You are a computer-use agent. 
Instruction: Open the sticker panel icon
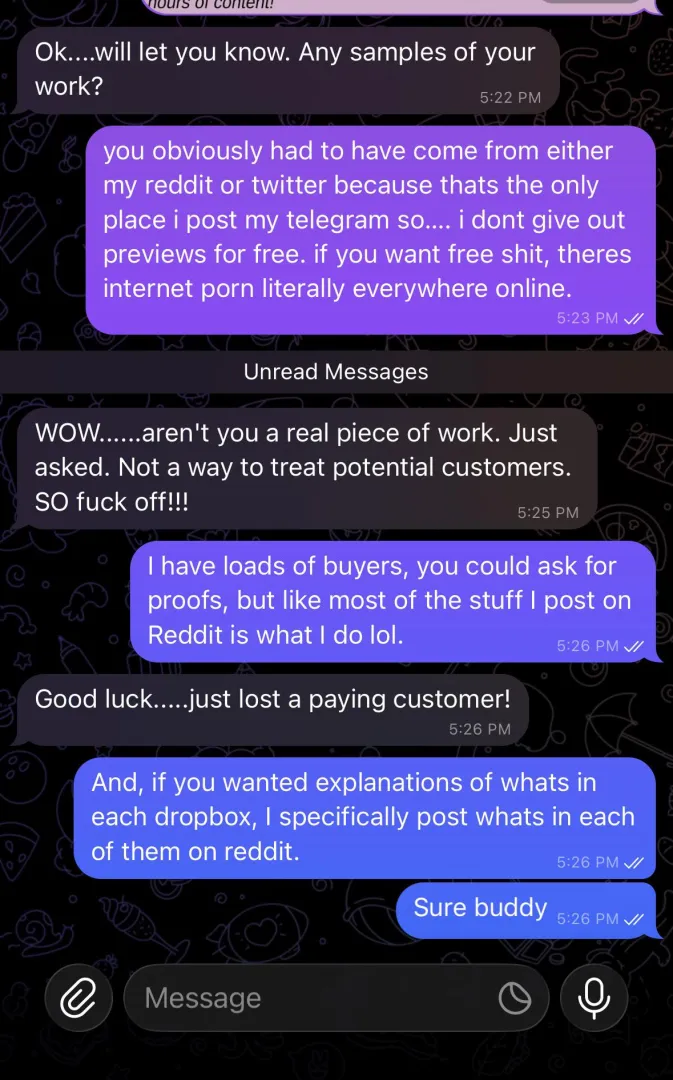pyautogui.click(x=515, y=997)
